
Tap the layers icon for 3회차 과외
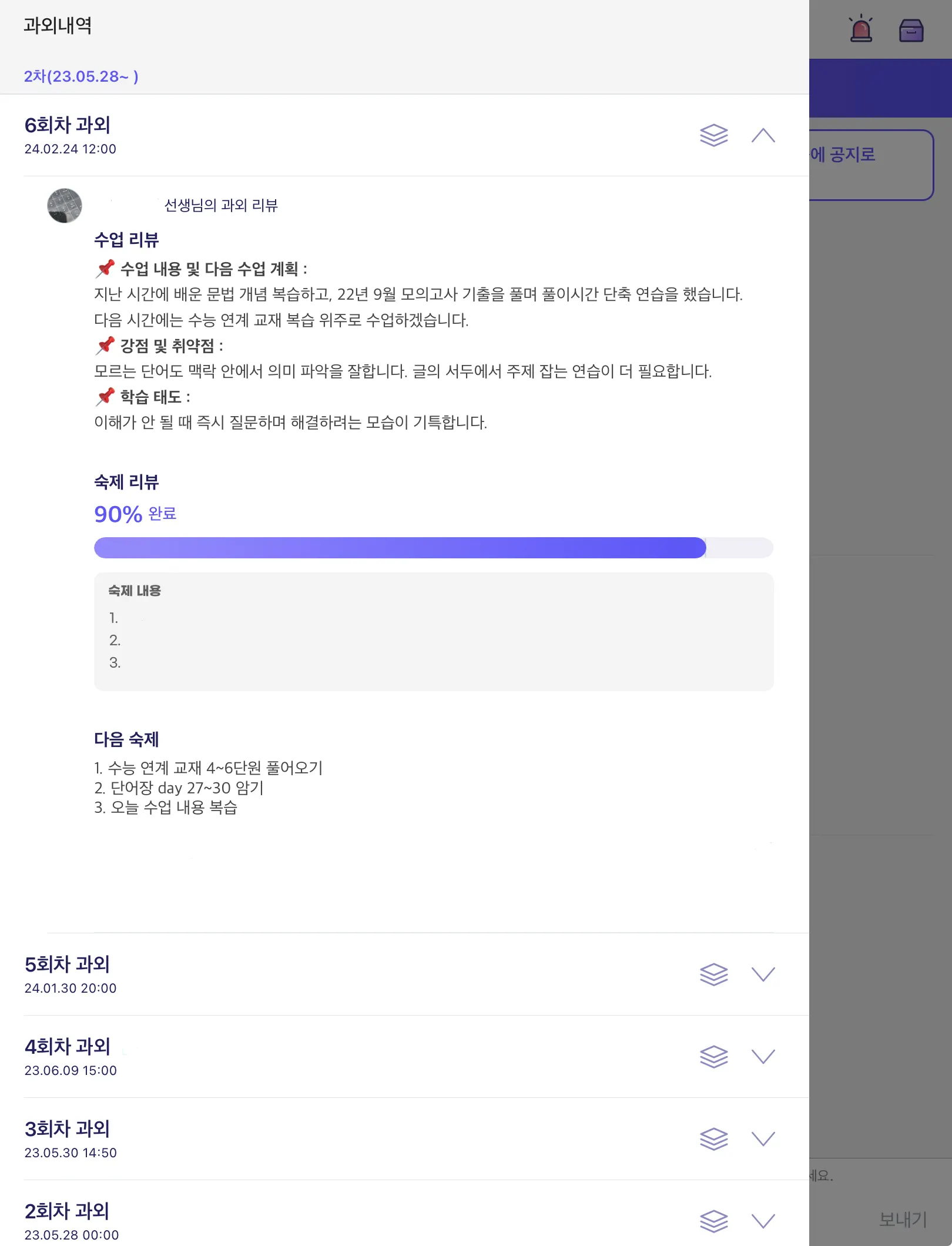(x=713, y=1139)
